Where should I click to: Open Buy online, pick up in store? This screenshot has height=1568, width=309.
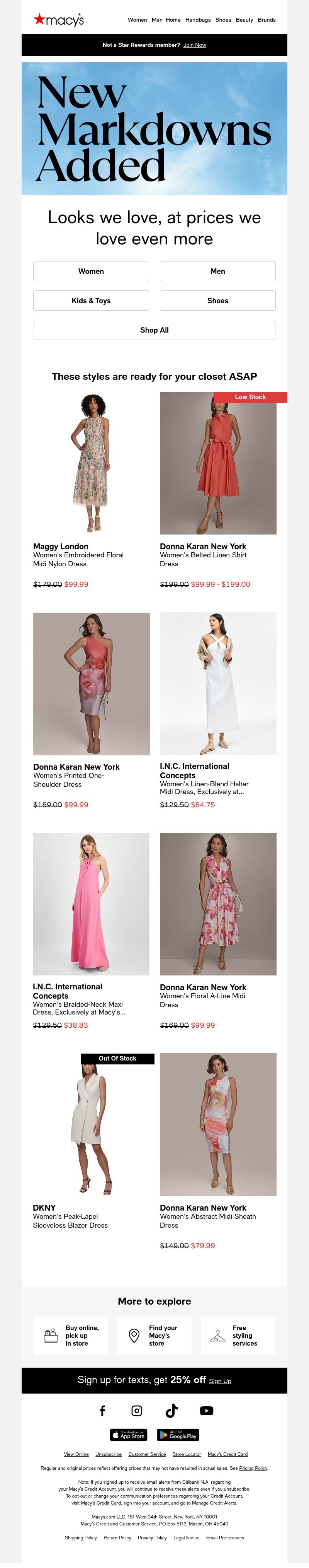71,1336
